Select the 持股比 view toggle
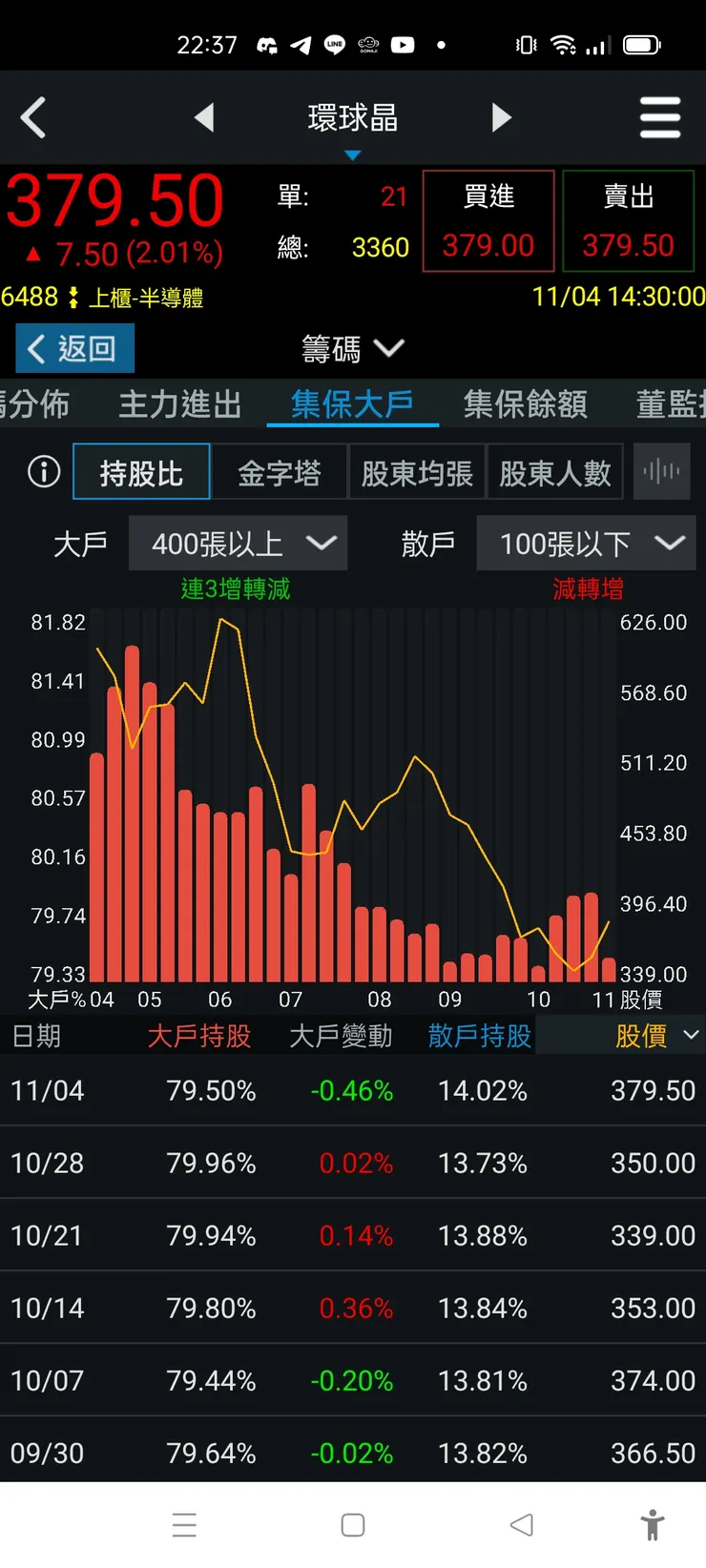Viewport: 706px width, 1568px height. [x=141, y=471]
